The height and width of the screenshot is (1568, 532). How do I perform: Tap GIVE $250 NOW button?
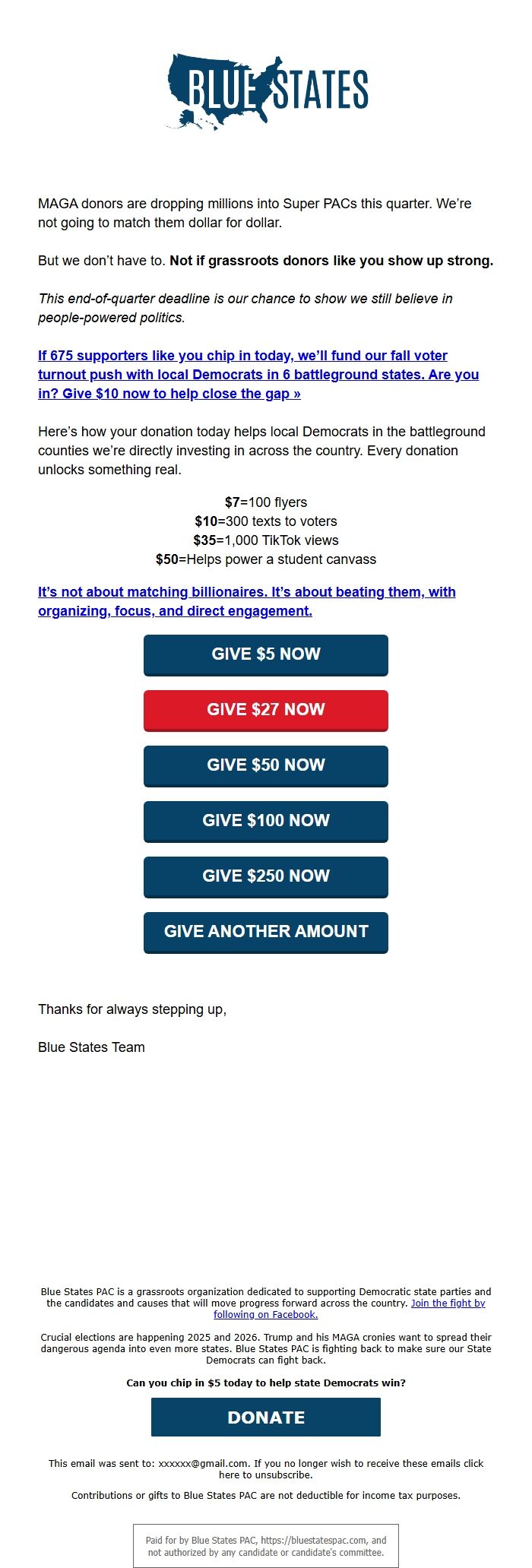[265, 876]
